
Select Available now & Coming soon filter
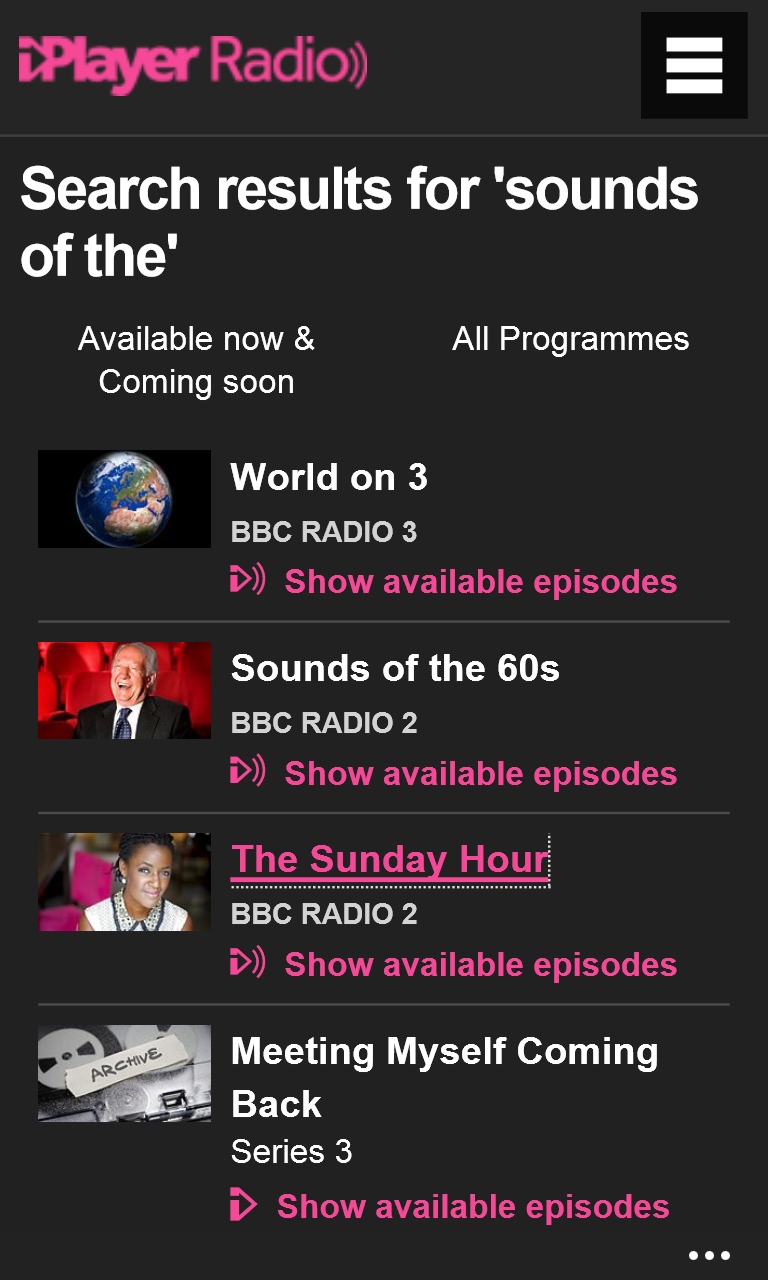click(197, 360)
